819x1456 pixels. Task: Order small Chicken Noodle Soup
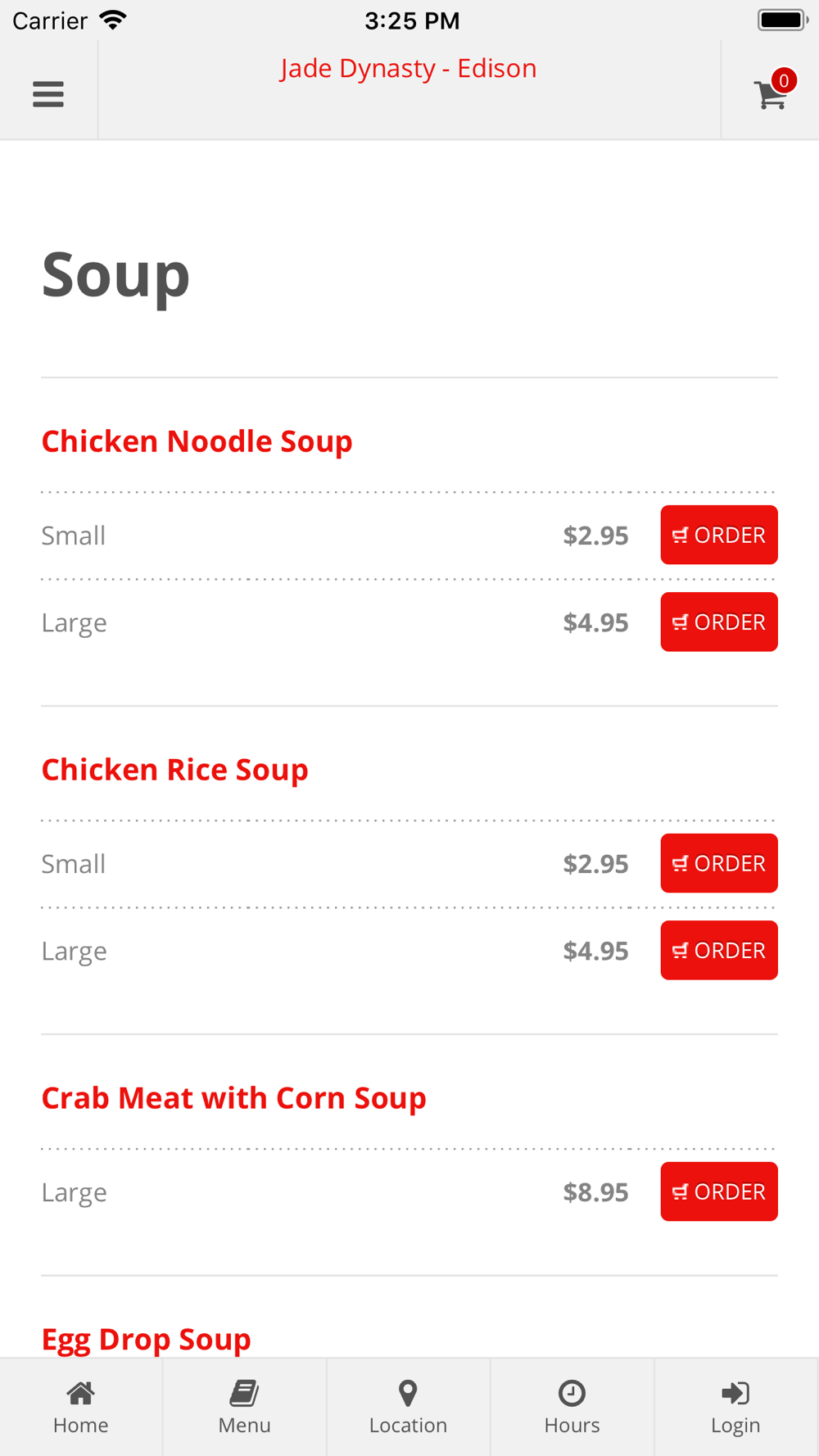coord(719,535)
